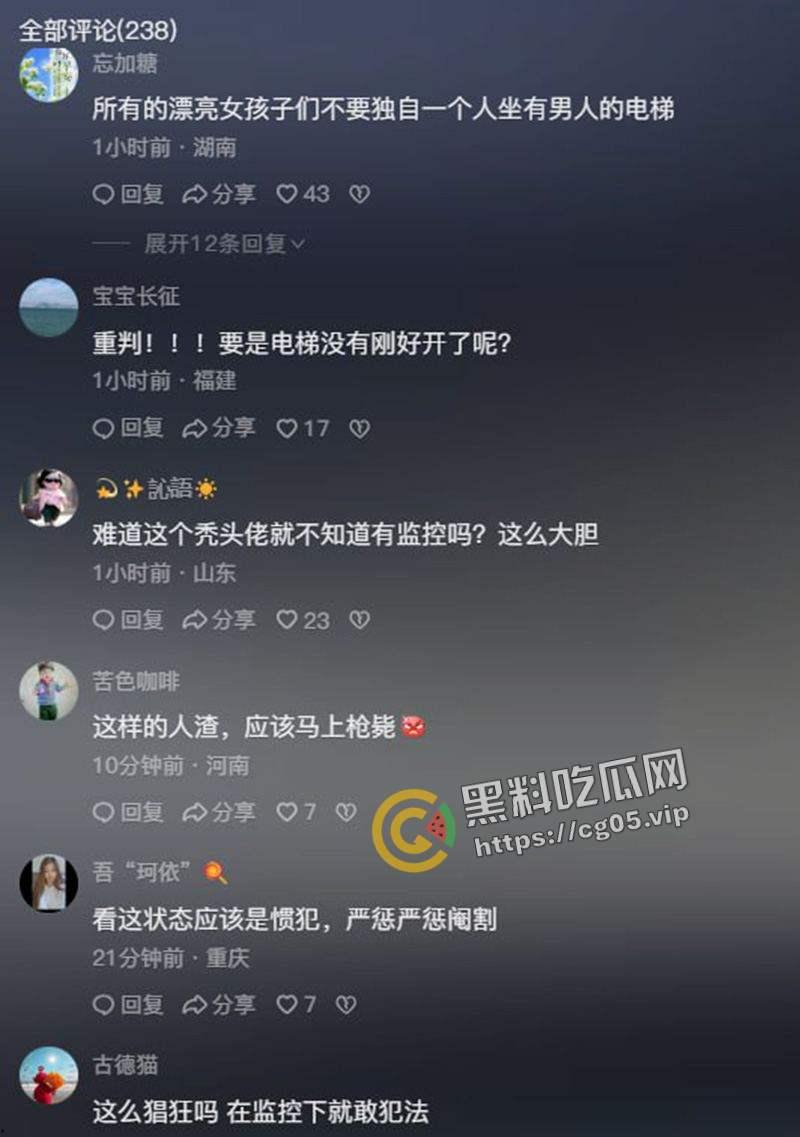
Task: Share 吾"珂依"'s comment
Action: [218, 1004]
